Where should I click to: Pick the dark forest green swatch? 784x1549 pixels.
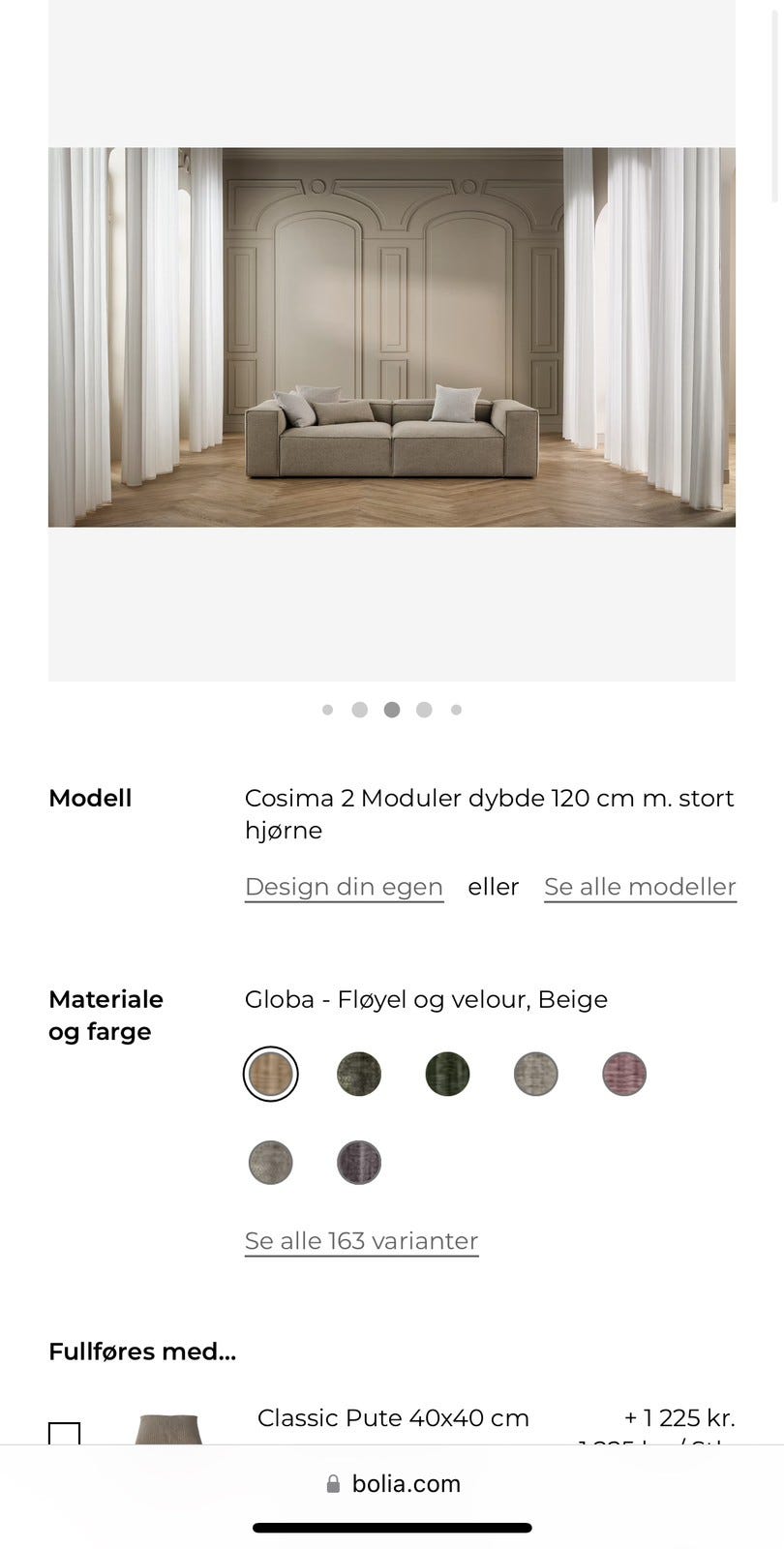[446, 1073]
